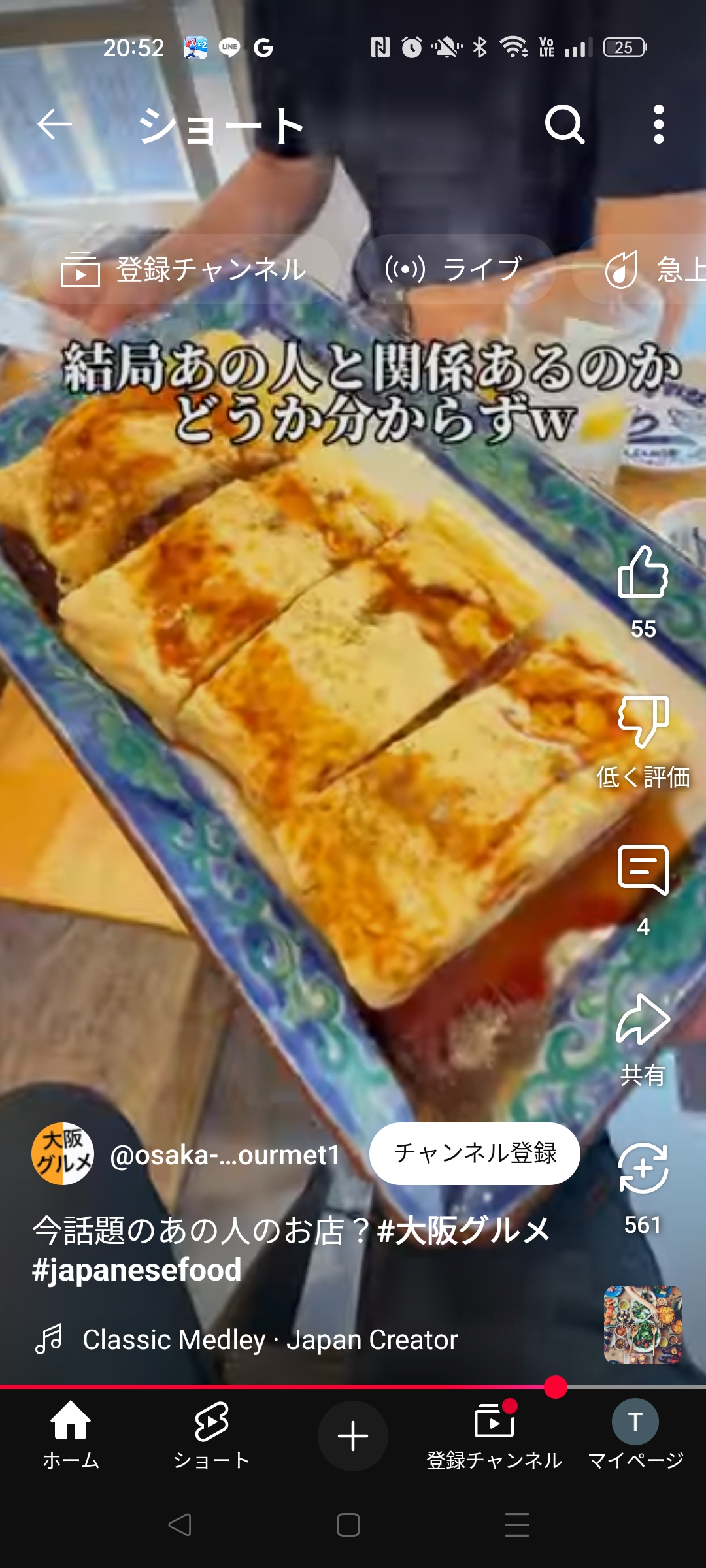Open the #大阪グルメ hashtag
Image resolution: width=706 pixels, height=1568 pixels.
pyautogui.click(x=463, y=1231)
